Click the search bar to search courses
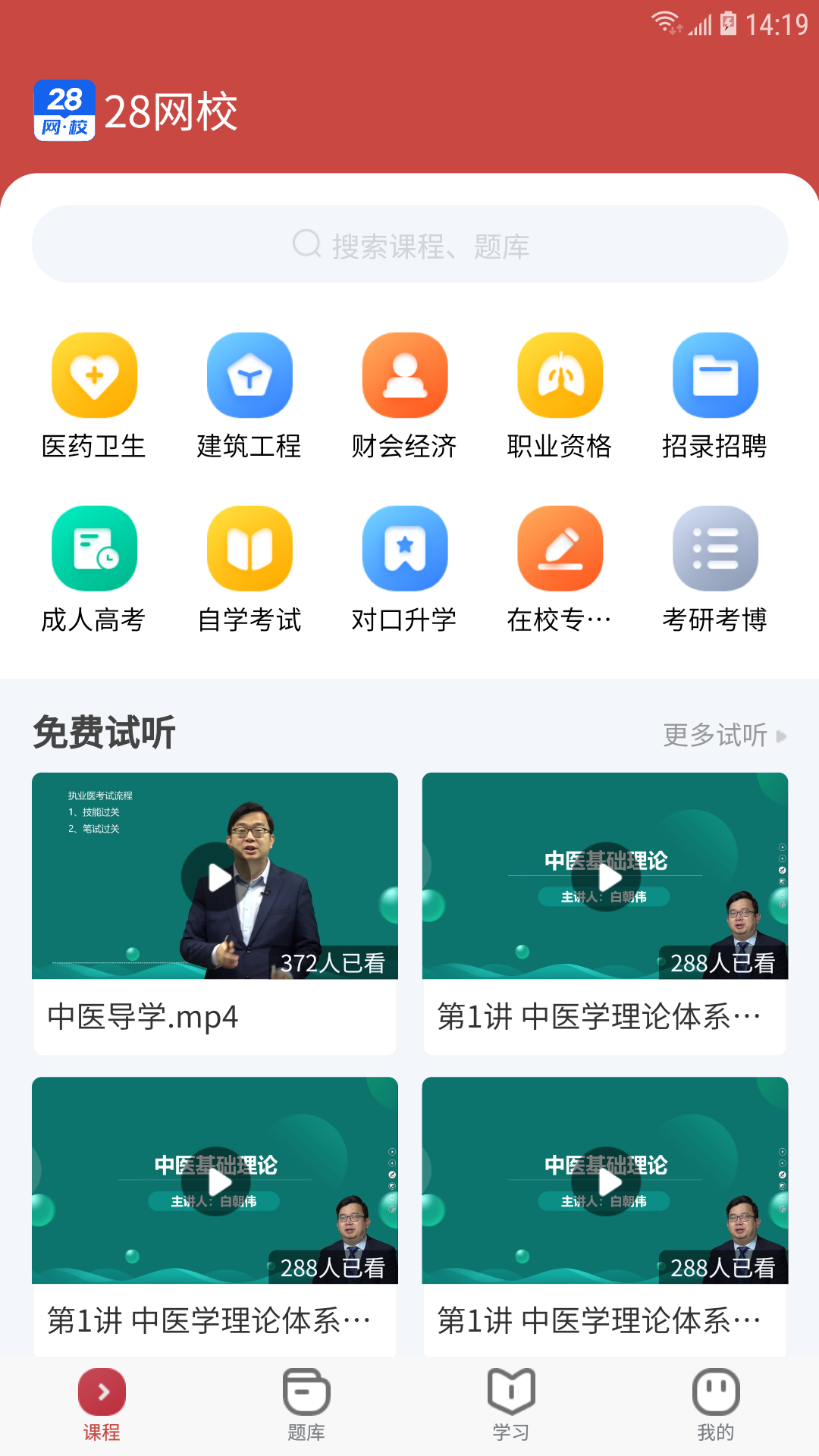 409,243
